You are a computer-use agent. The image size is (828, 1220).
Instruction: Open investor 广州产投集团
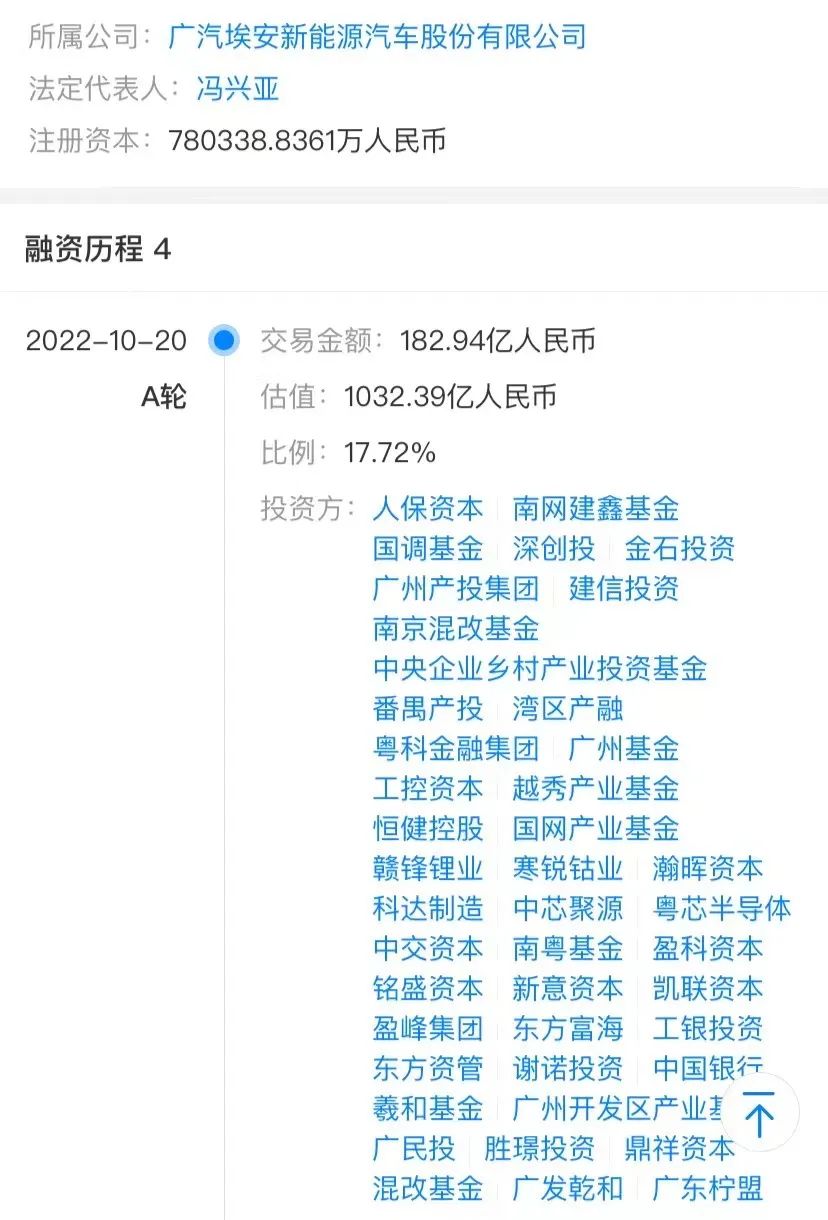coord(456,588)
